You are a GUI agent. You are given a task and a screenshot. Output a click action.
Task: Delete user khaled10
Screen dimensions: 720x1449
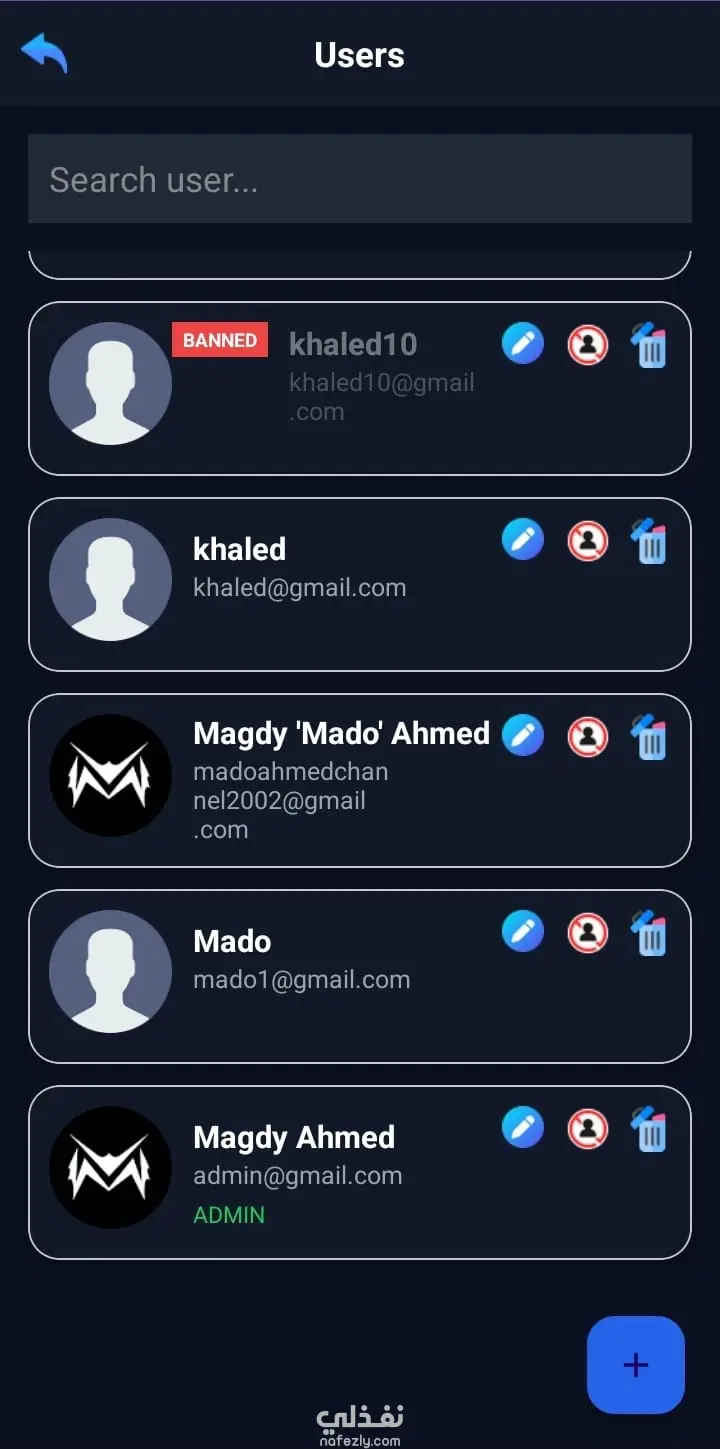pos(650,347)
